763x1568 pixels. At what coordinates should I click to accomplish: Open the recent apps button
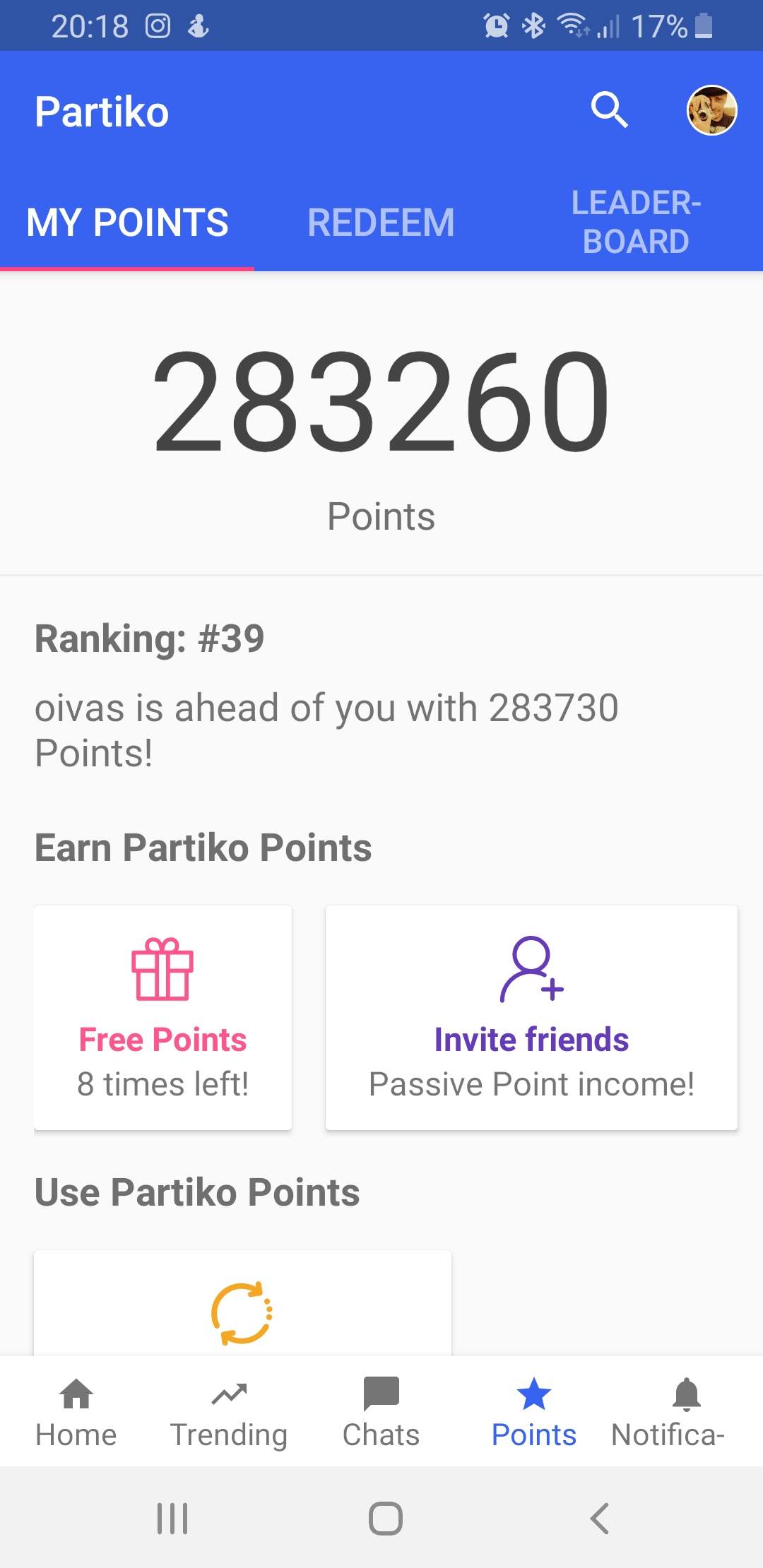[x=172, y=1518]
